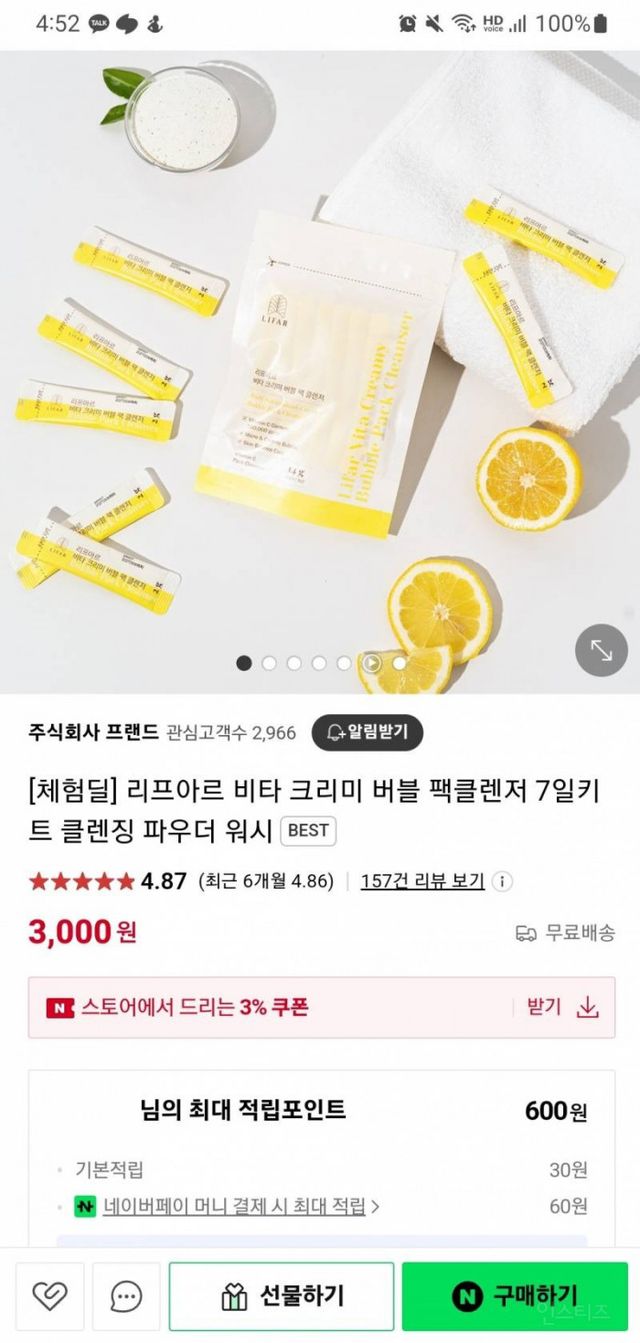Download the 3% store coupon

563,1007
